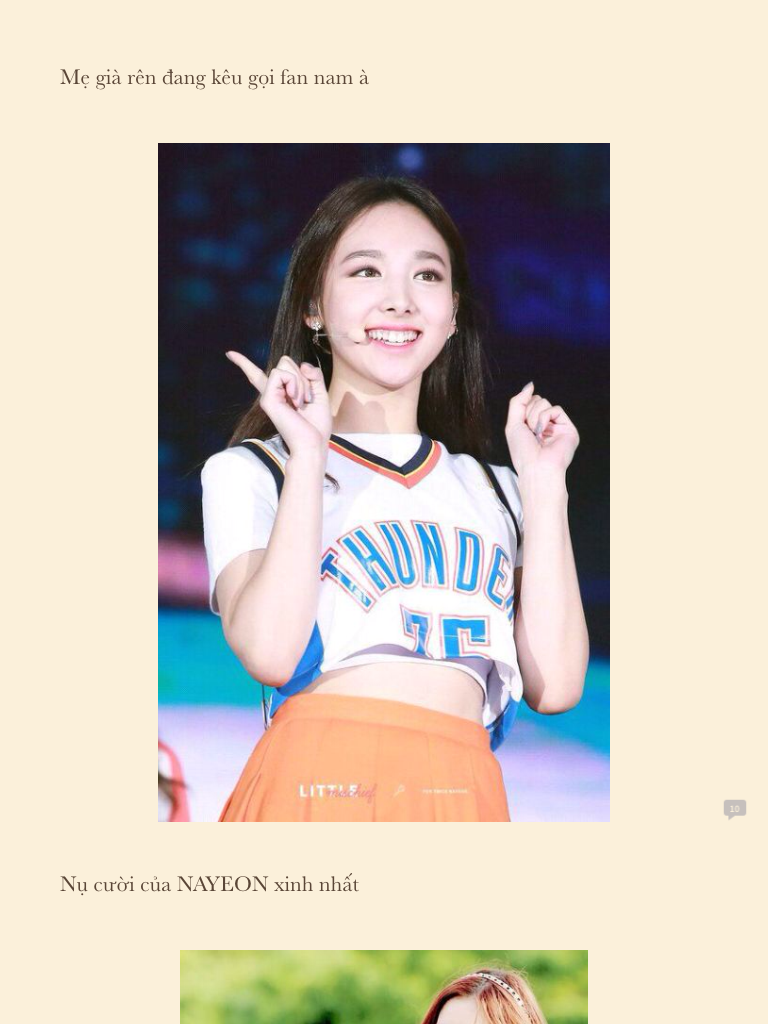Open the comment bubble showing 10 comments

tap(734, 809)
